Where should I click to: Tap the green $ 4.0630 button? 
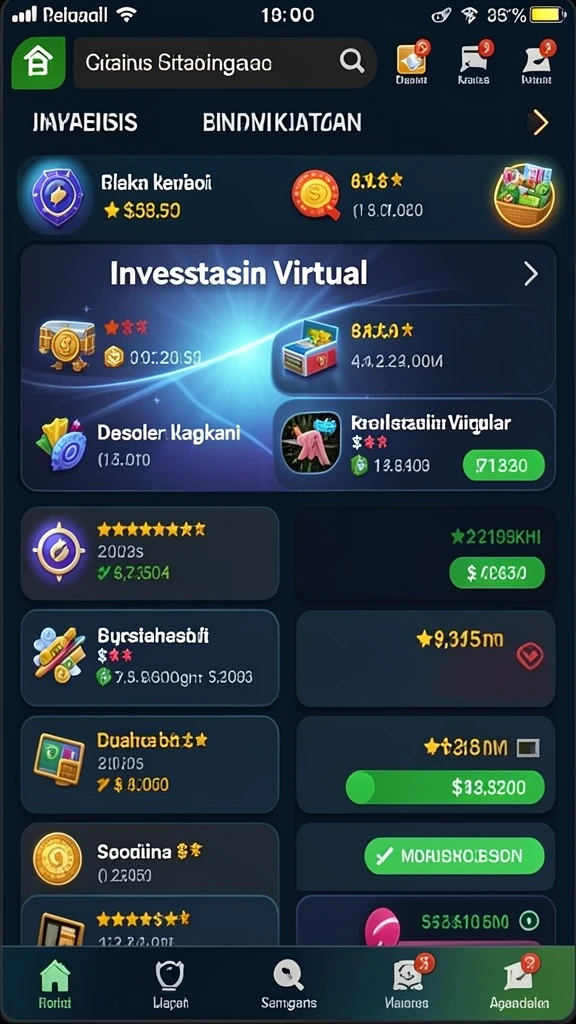pos(496,573)
